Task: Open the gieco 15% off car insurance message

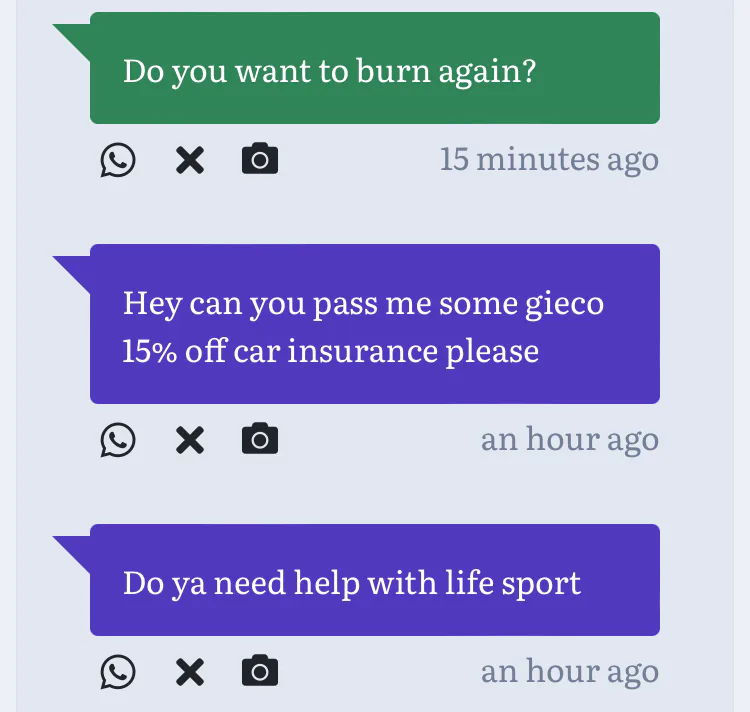Action: [374, 325]
